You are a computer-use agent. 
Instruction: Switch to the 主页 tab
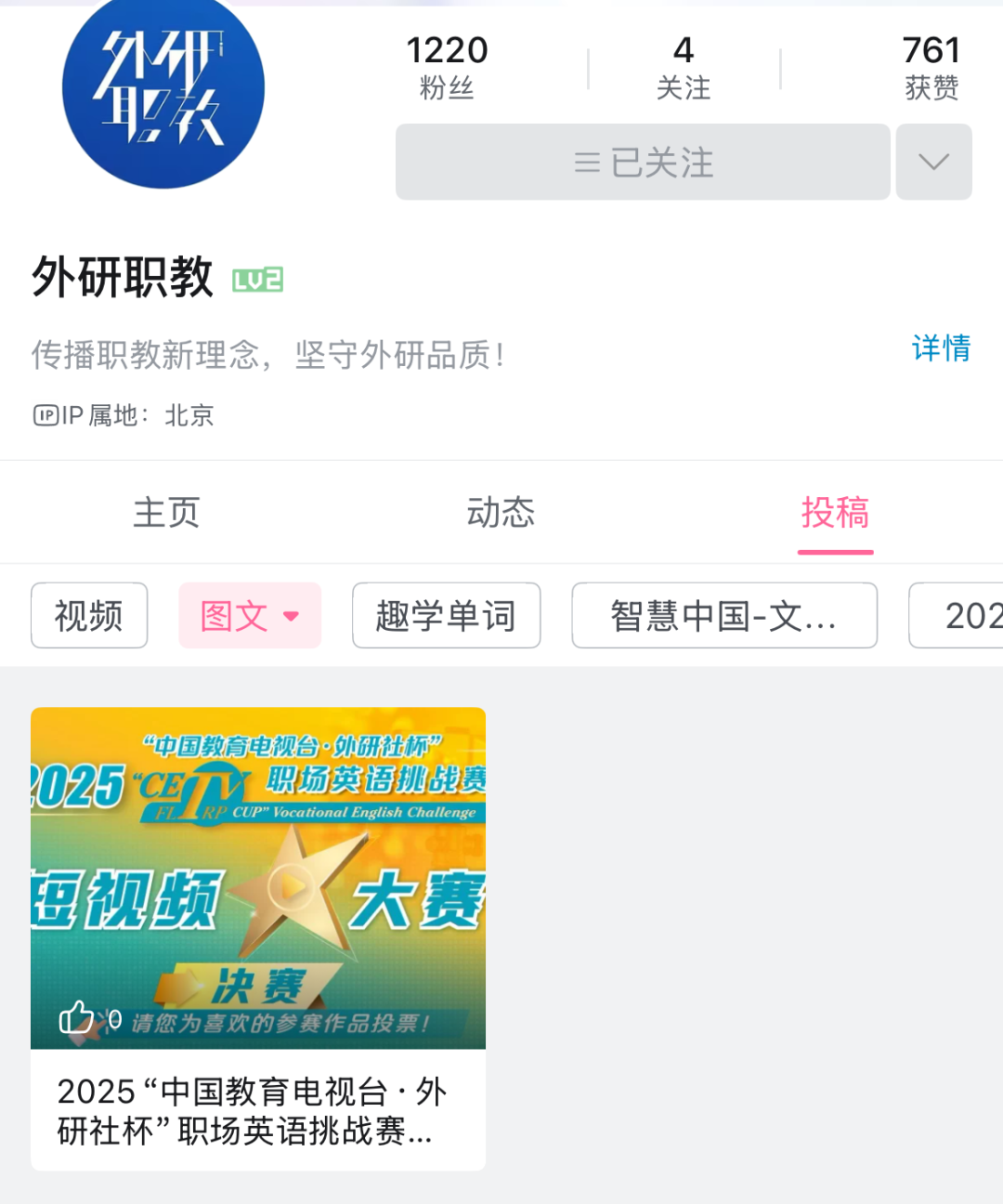166,512
